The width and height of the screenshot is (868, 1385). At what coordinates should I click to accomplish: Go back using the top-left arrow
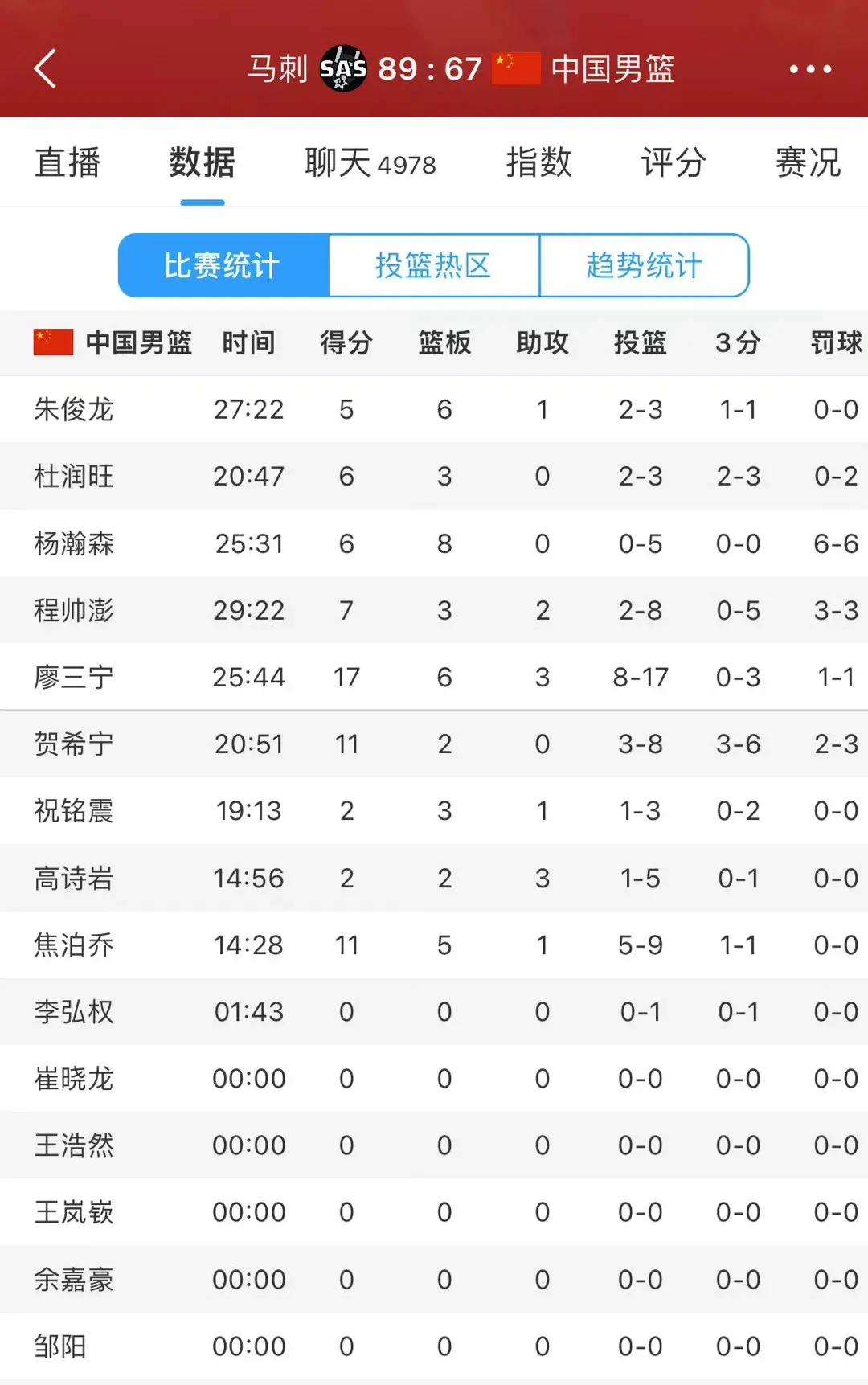tap(46, 69)
